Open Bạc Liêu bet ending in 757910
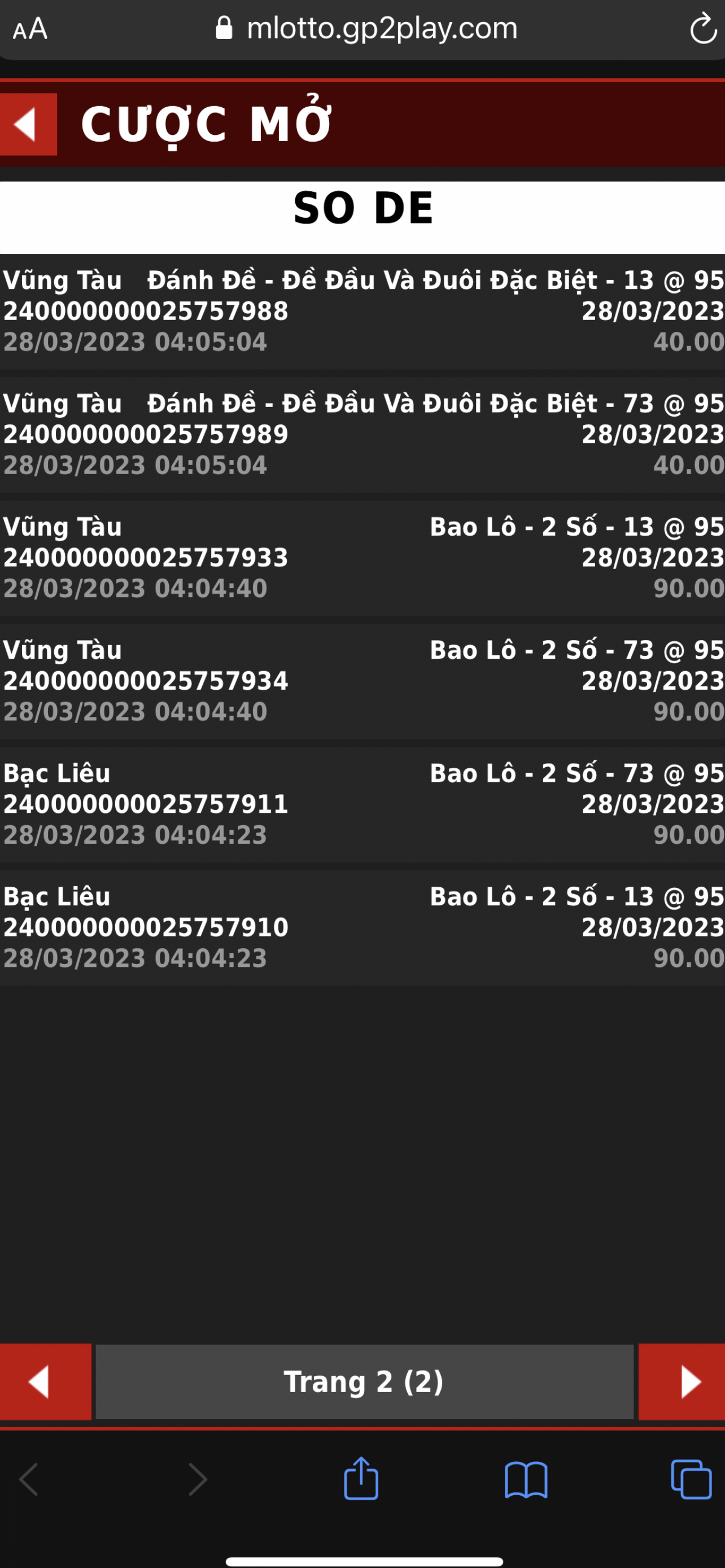725x1568 pixels. click(x=362, y=928)
